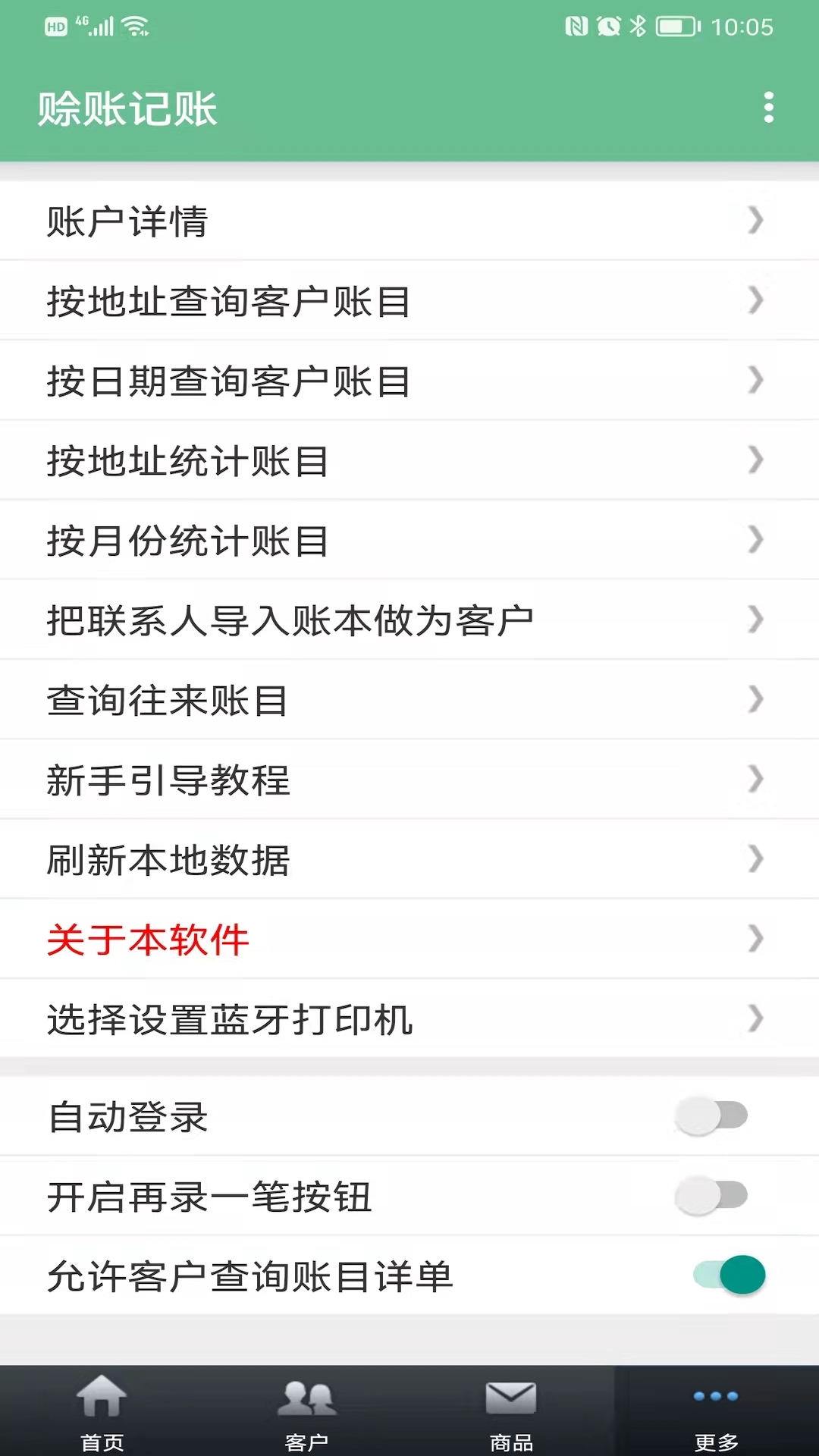819x1456 pixels.
Task: Switch to the 首页 tab
Action: coord(102,1412)
